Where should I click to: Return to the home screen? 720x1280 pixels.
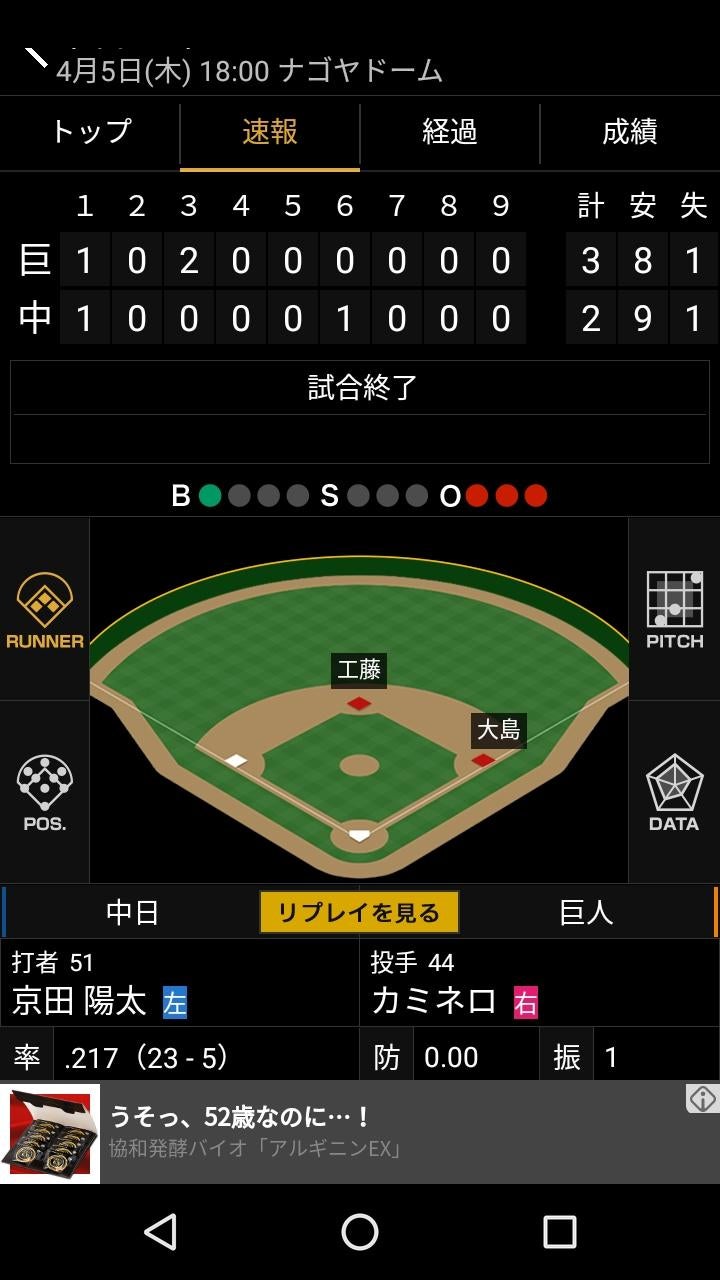click(360, 1232)
